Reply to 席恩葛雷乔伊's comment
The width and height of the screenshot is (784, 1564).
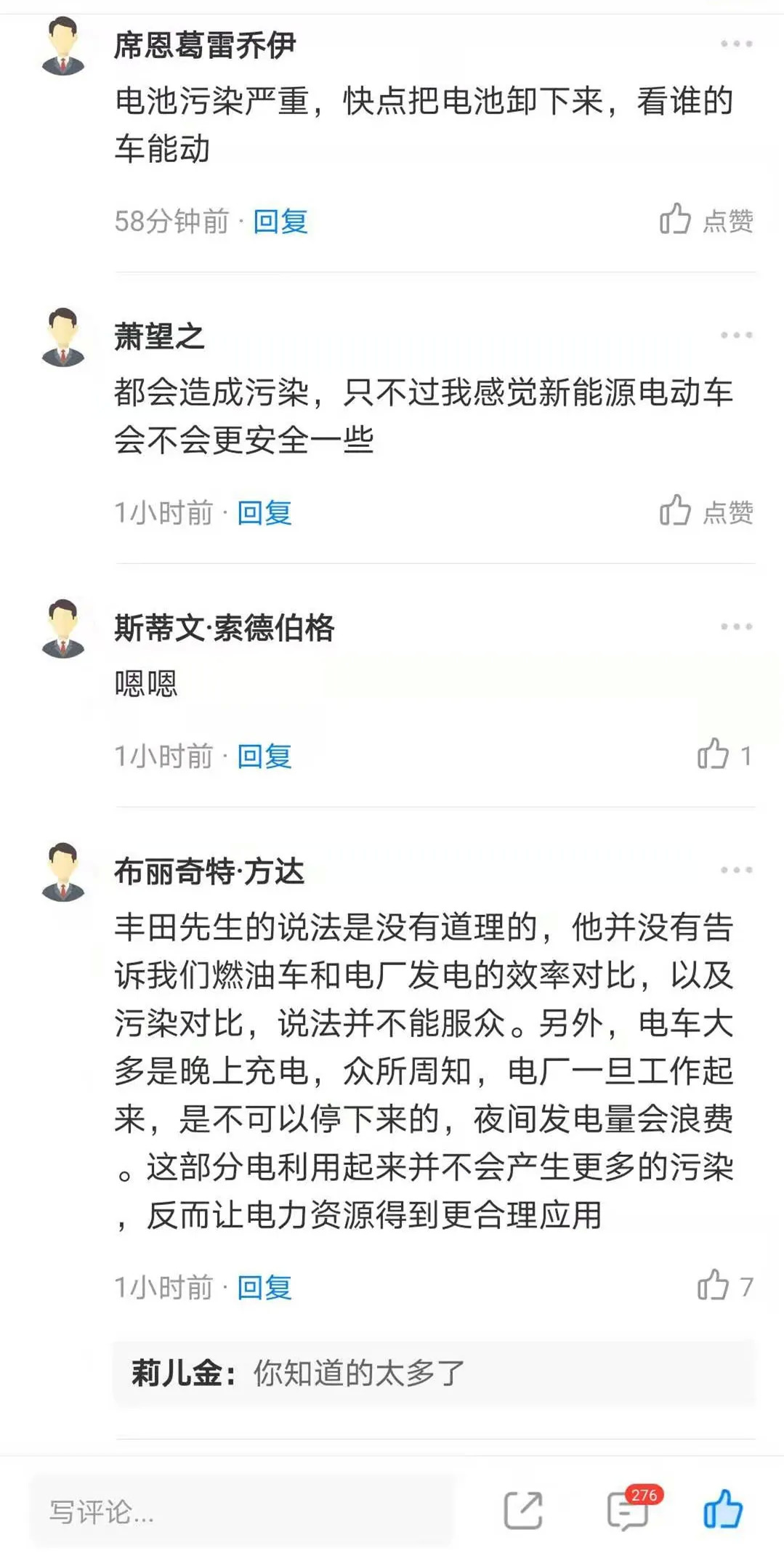click(280, 222)
